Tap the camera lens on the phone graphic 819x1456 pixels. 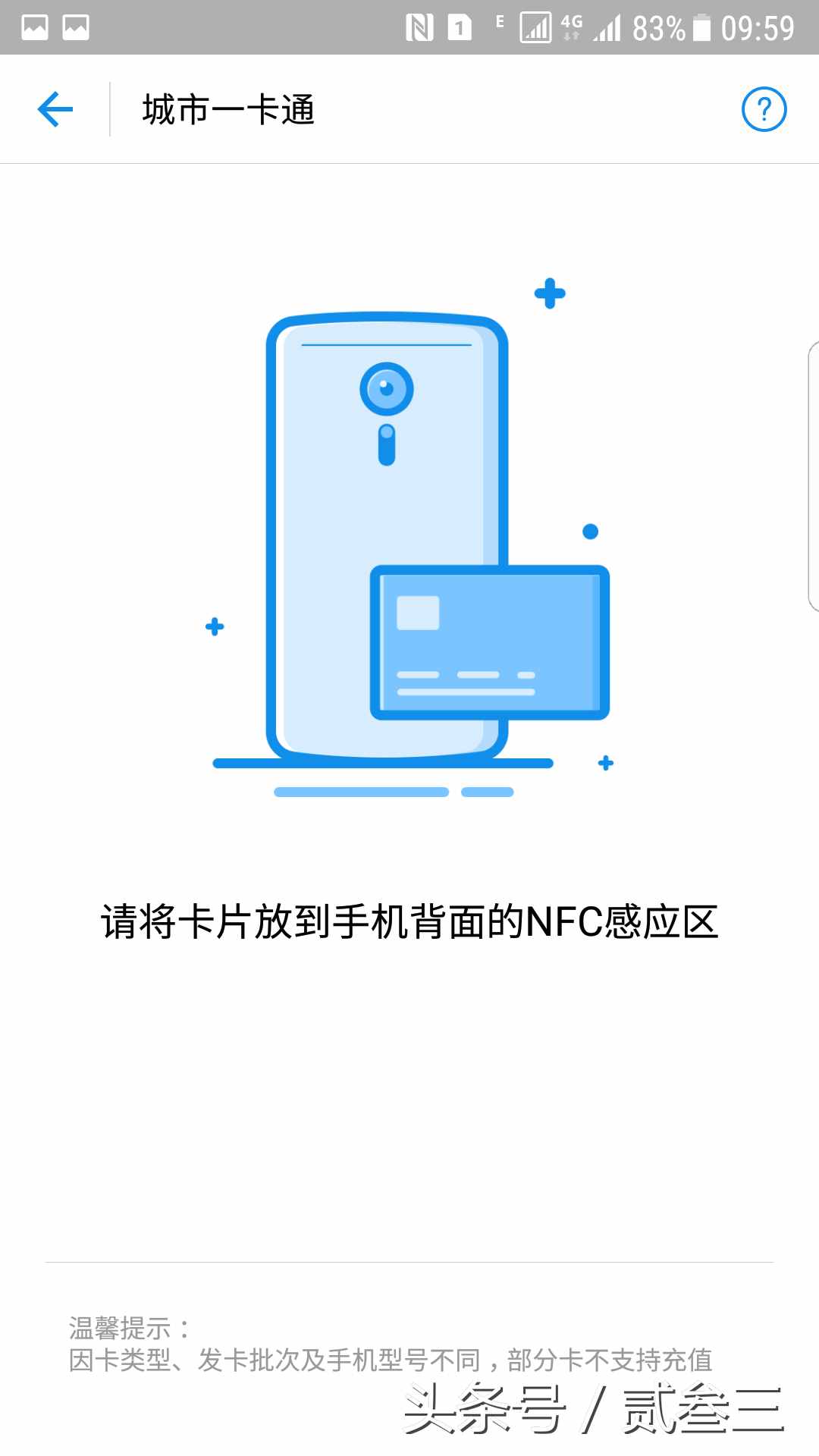385,389
